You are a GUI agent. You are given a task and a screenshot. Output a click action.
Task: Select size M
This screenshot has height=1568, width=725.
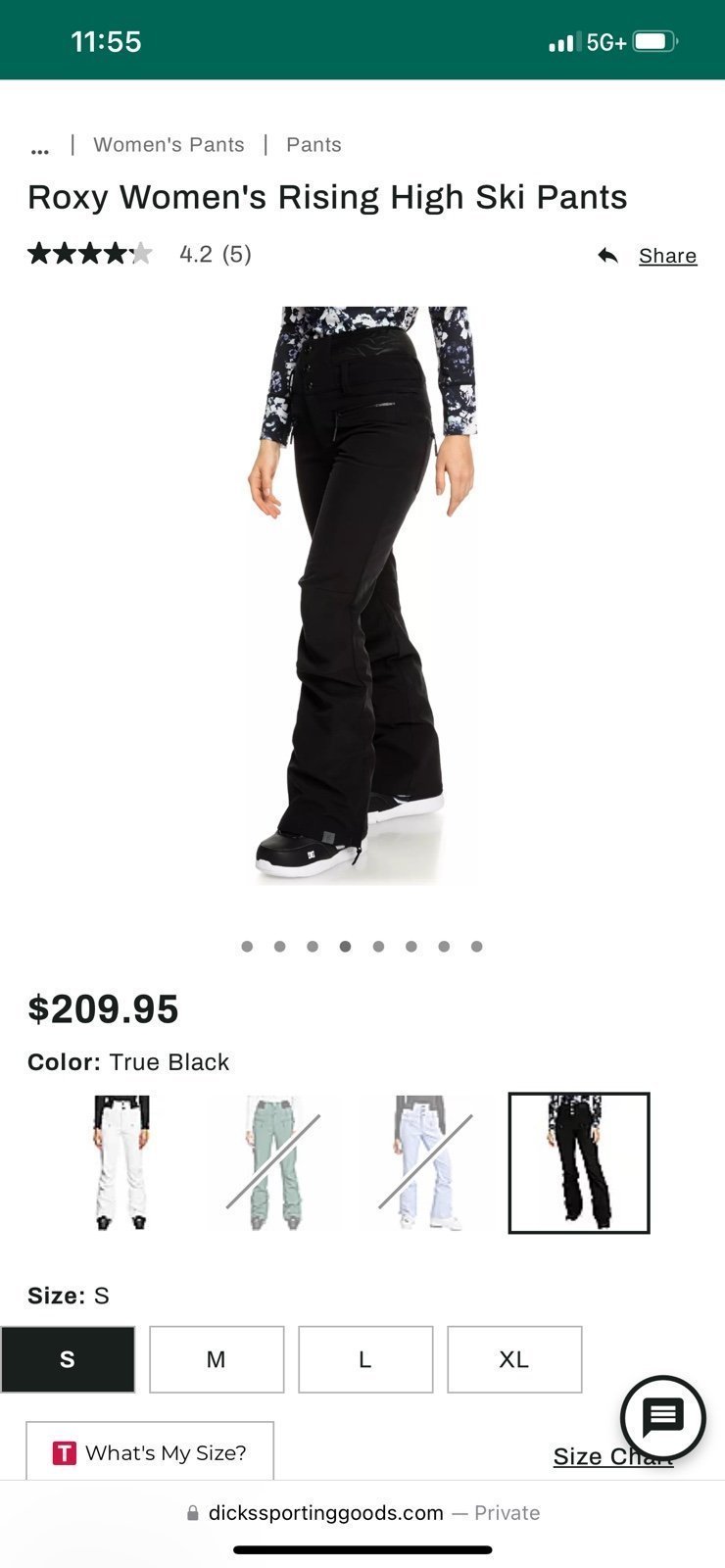click(217, 1359)
